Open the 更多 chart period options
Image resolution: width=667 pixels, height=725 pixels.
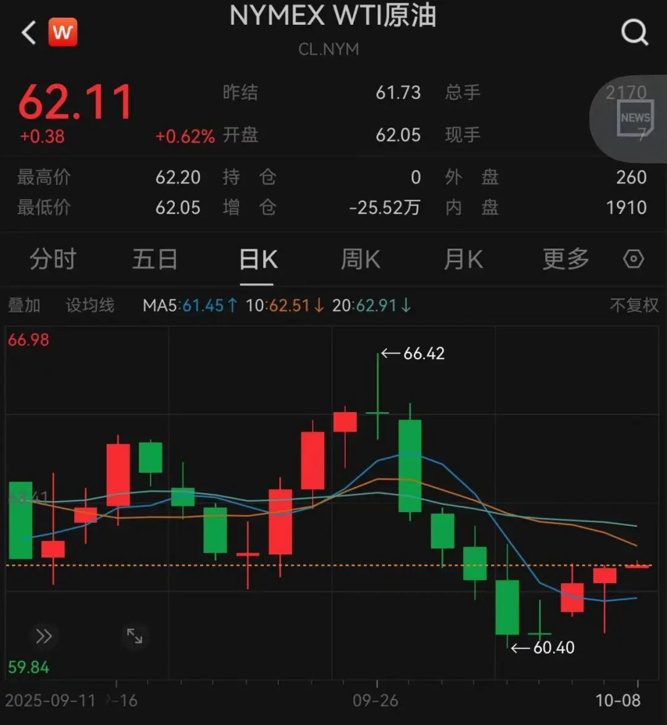566,260
